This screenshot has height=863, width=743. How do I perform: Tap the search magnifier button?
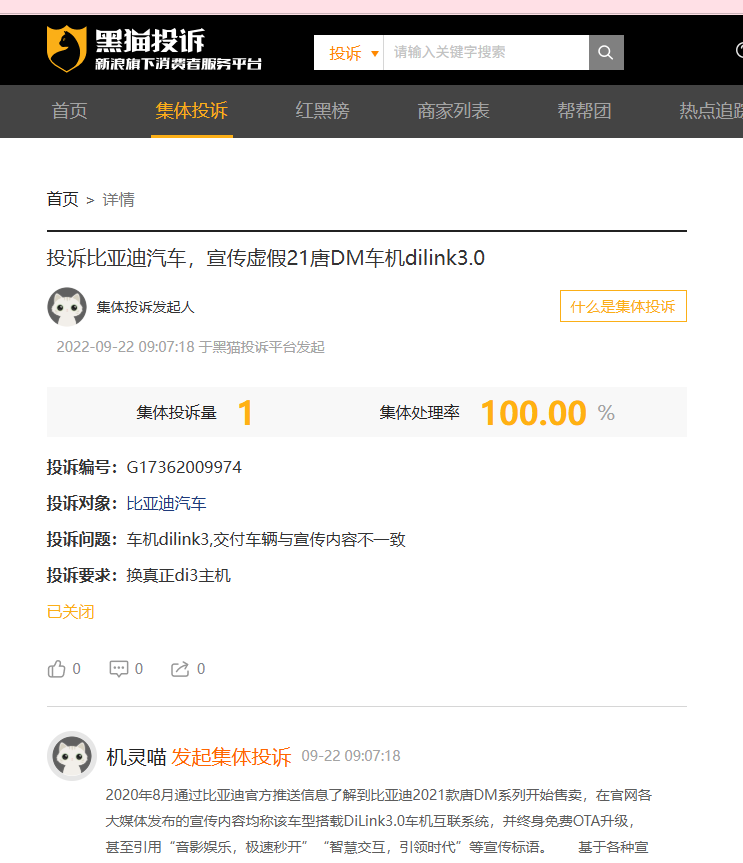click(x=606, y=53)
